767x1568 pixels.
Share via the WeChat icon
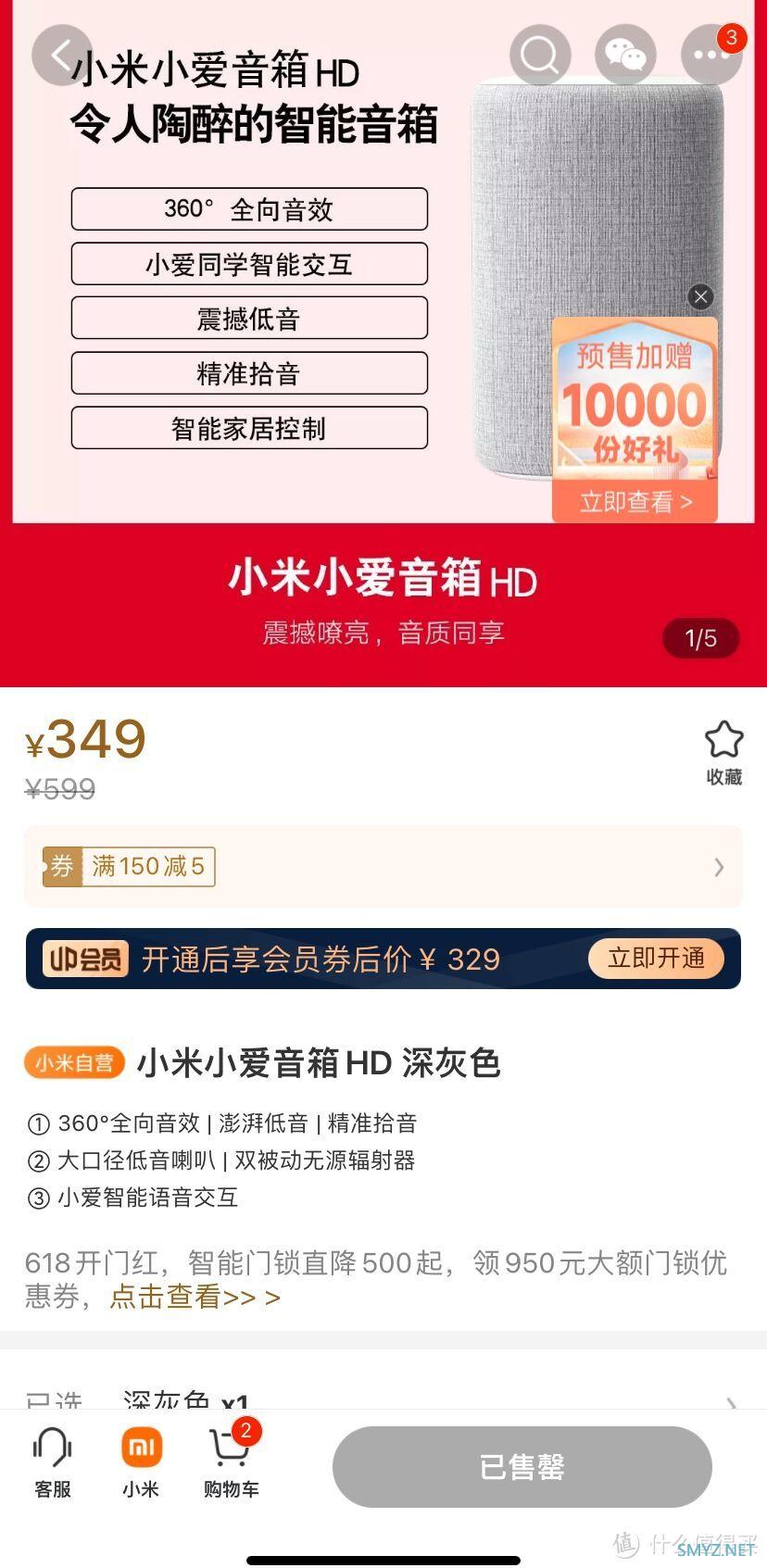[x=625, y=56]
